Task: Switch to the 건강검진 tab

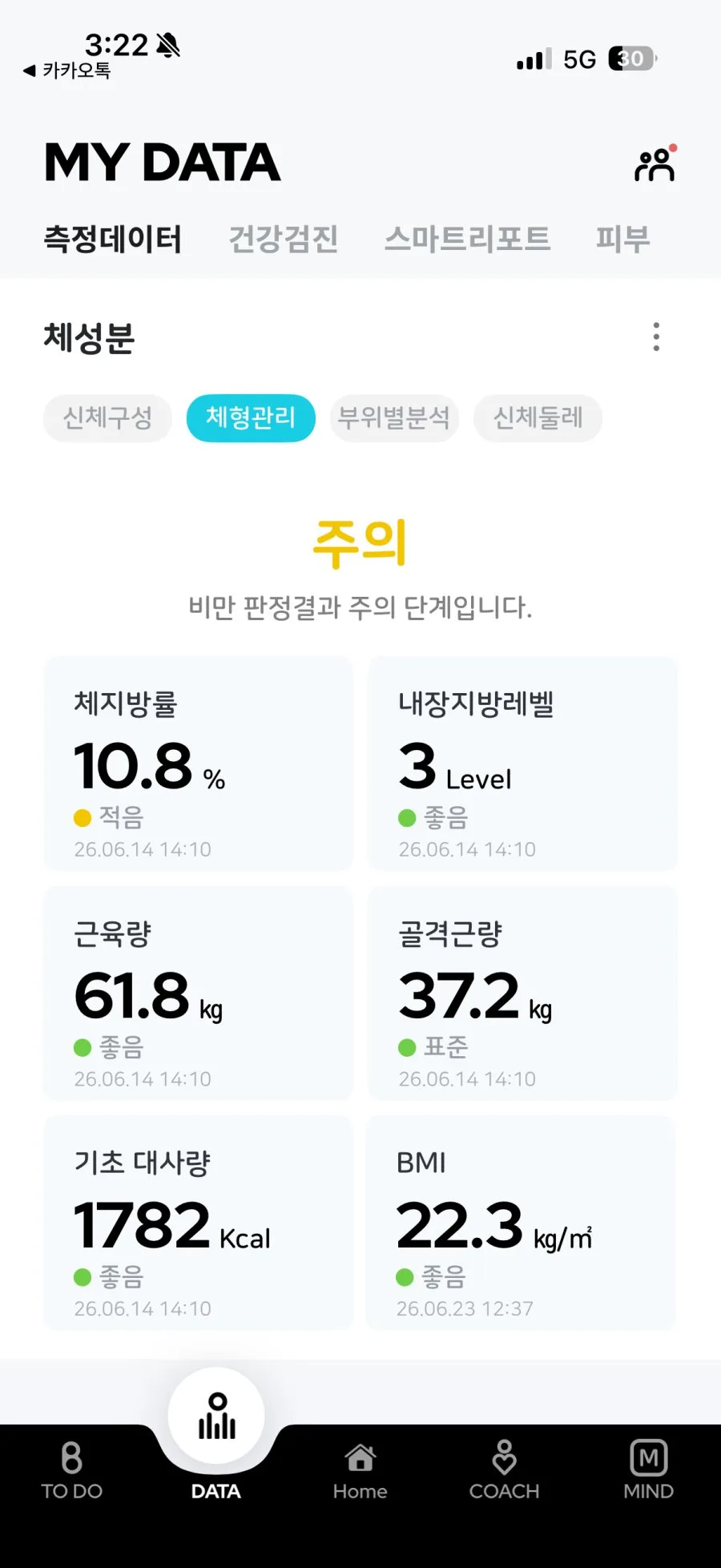Action: coord(284,239)
